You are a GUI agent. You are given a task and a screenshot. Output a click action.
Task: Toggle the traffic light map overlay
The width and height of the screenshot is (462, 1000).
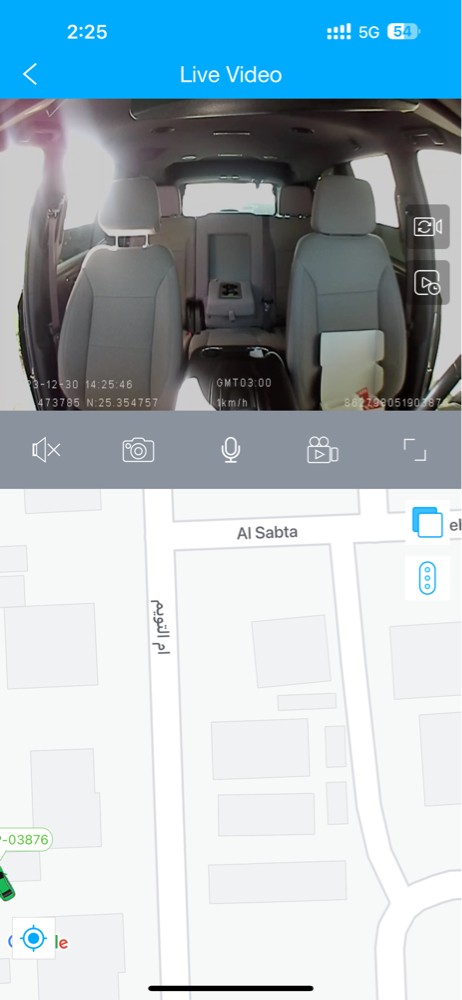[x=427, y=578]
